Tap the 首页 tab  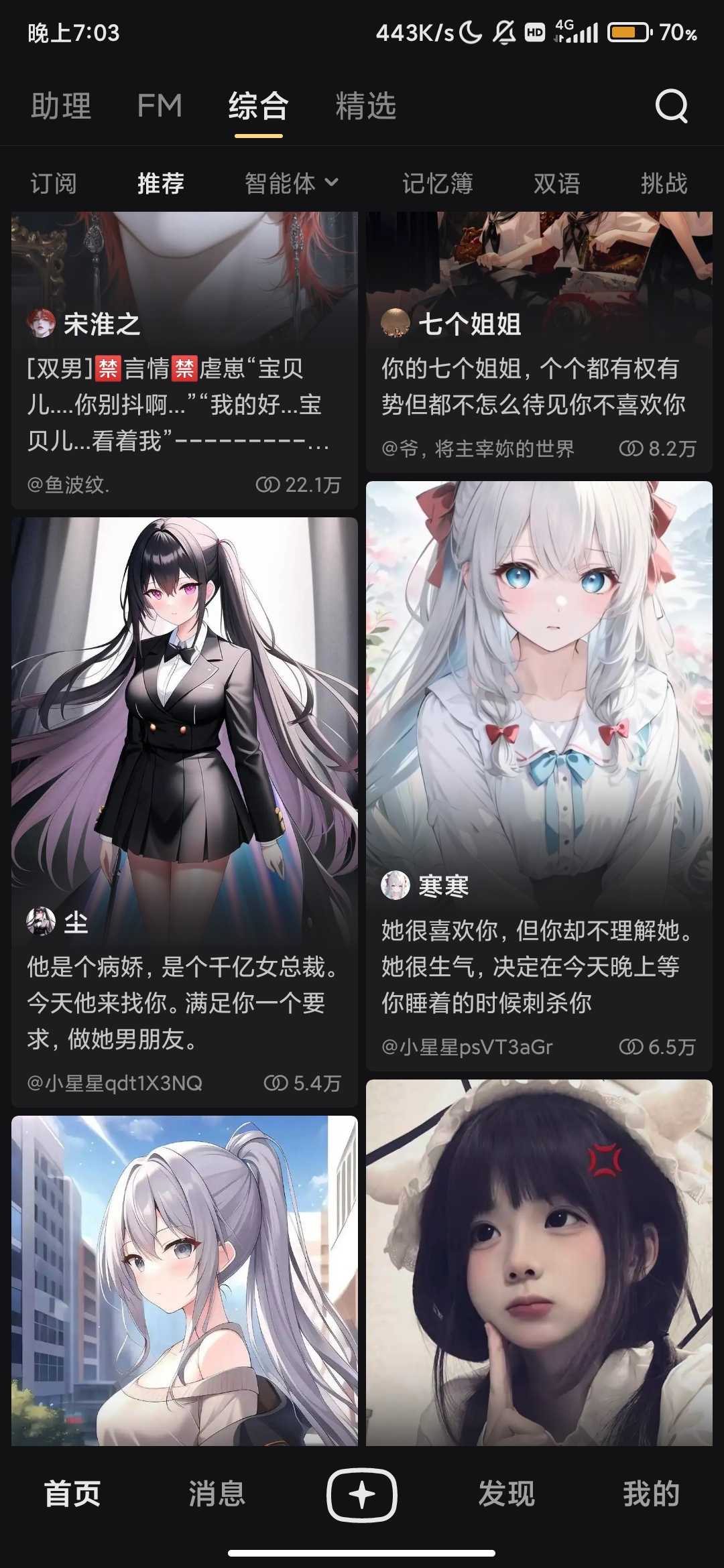point(72,1494)
